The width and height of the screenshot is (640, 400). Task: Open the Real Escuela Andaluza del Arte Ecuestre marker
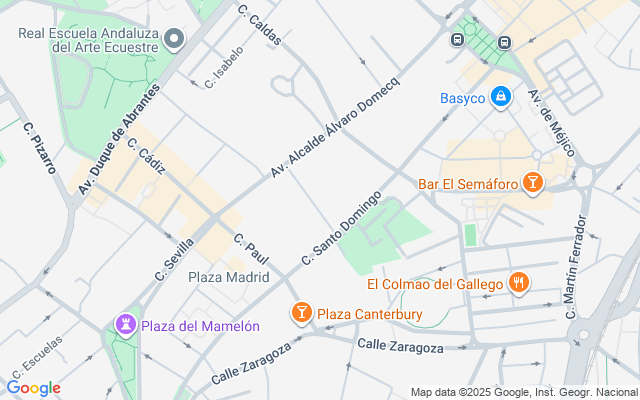[x=175, y=40]
